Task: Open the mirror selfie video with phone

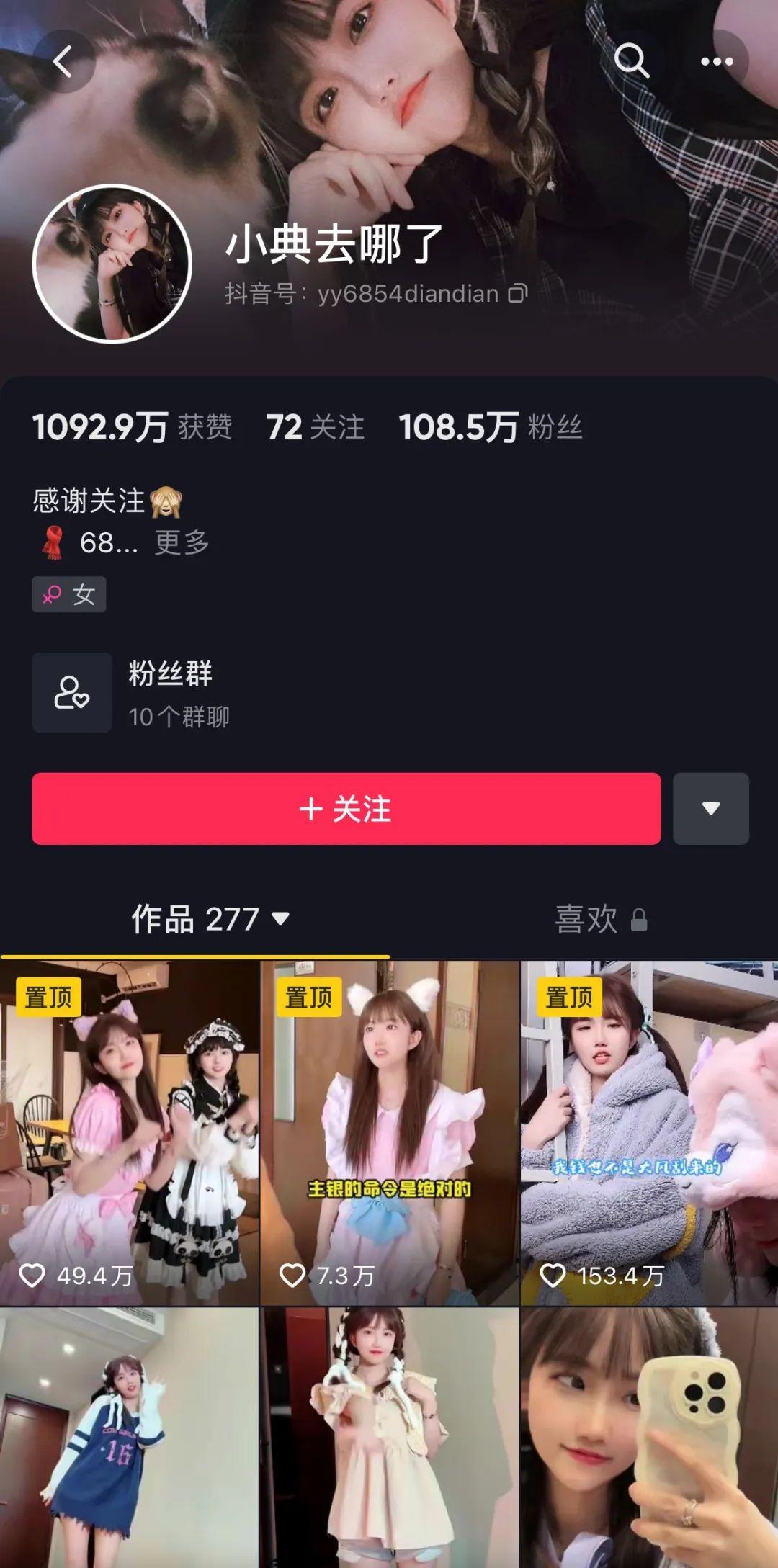Action: [x=649, y=1437]
